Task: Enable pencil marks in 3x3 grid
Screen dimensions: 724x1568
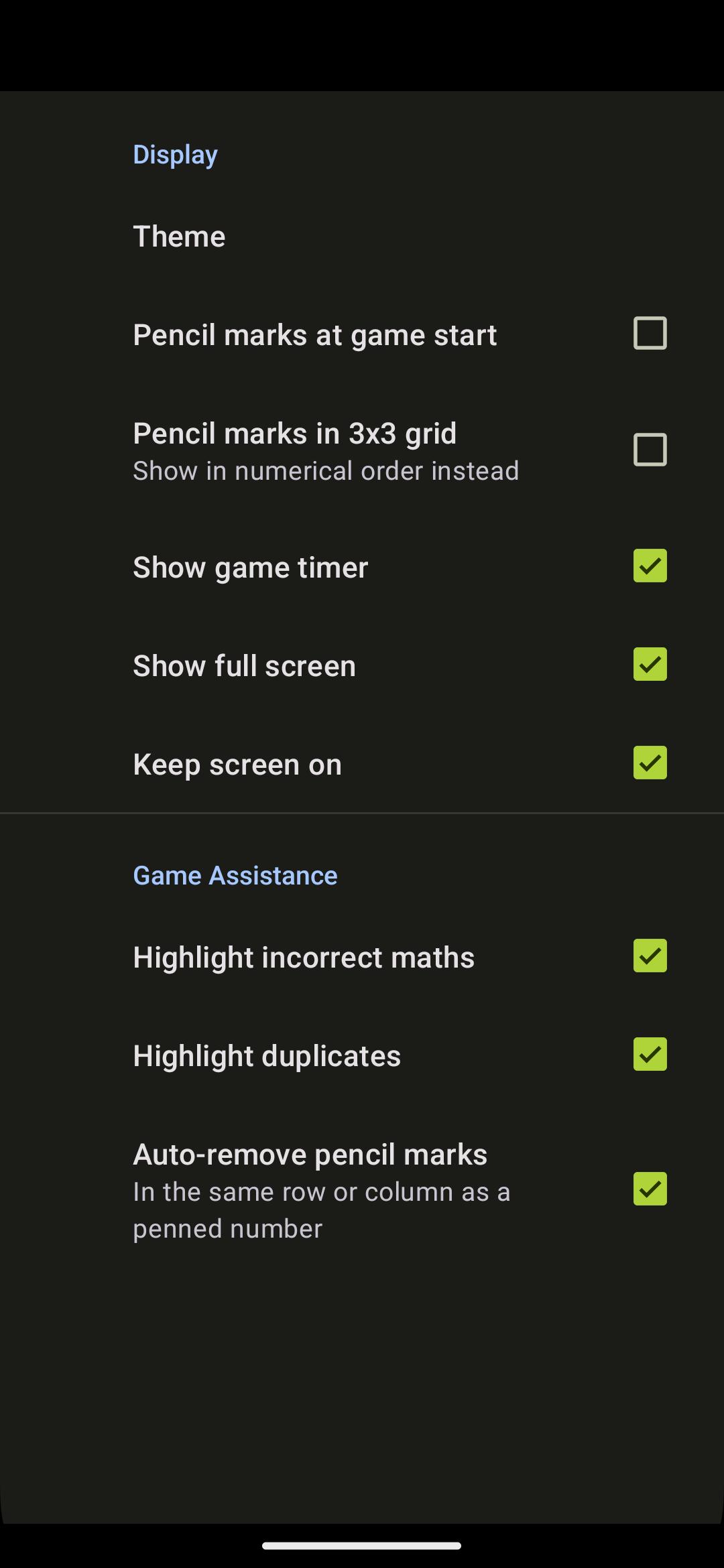Action: (649, 448)
